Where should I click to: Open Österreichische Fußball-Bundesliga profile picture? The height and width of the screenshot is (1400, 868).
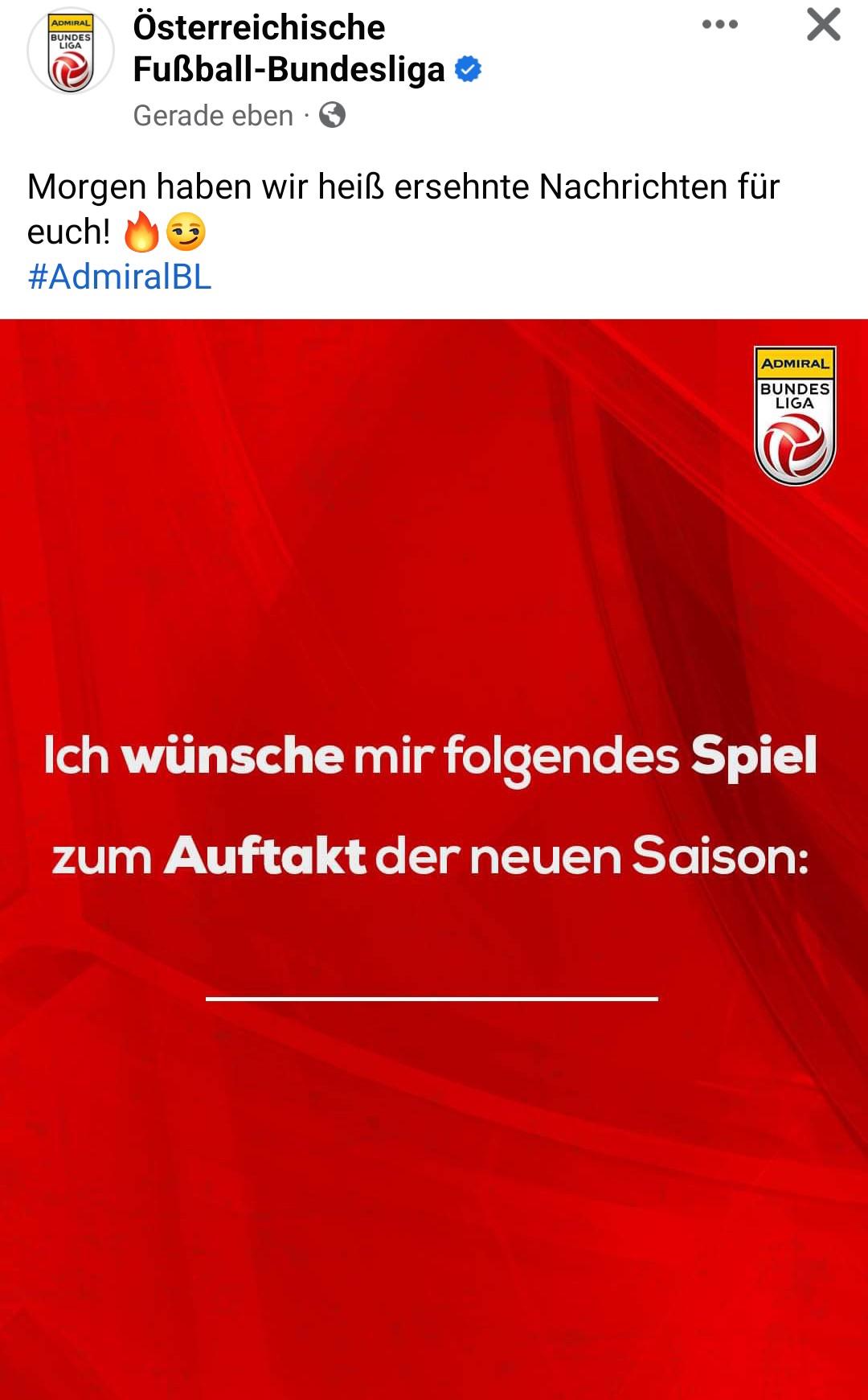point(71,51)
